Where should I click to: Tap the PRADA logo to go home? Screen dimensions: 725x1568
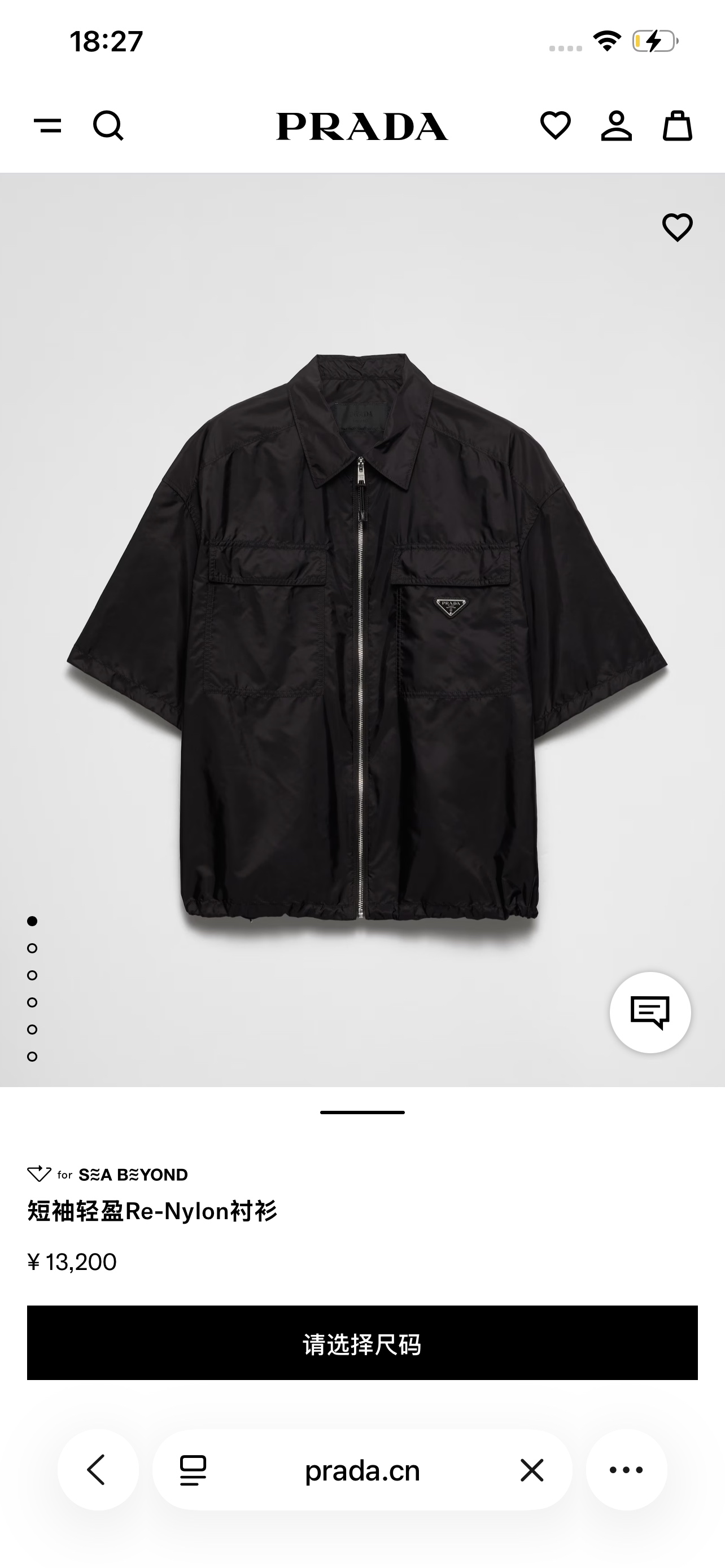pos(362,126)
